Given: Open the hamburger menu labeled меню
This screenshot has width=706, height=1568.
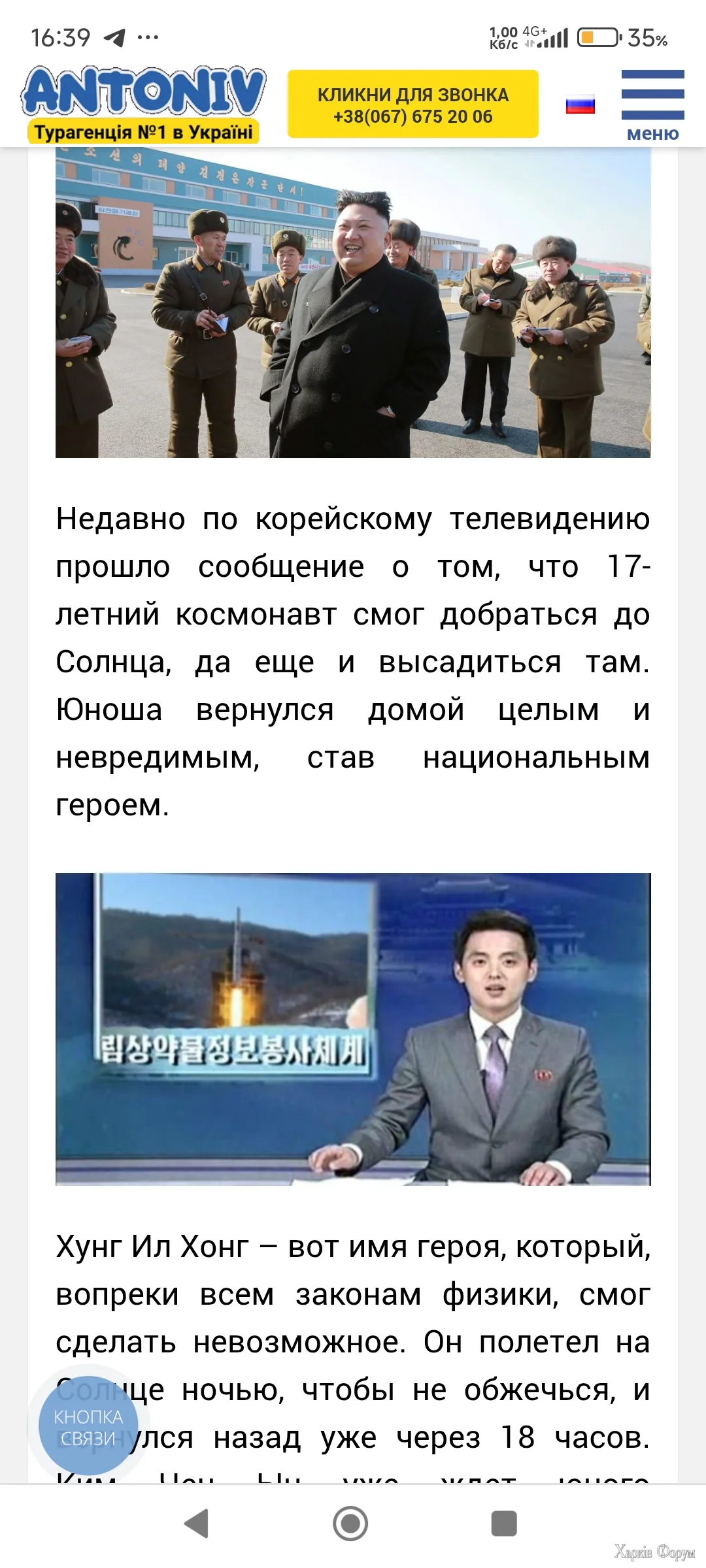Looking at the screenshot, I should click(652, 105).
